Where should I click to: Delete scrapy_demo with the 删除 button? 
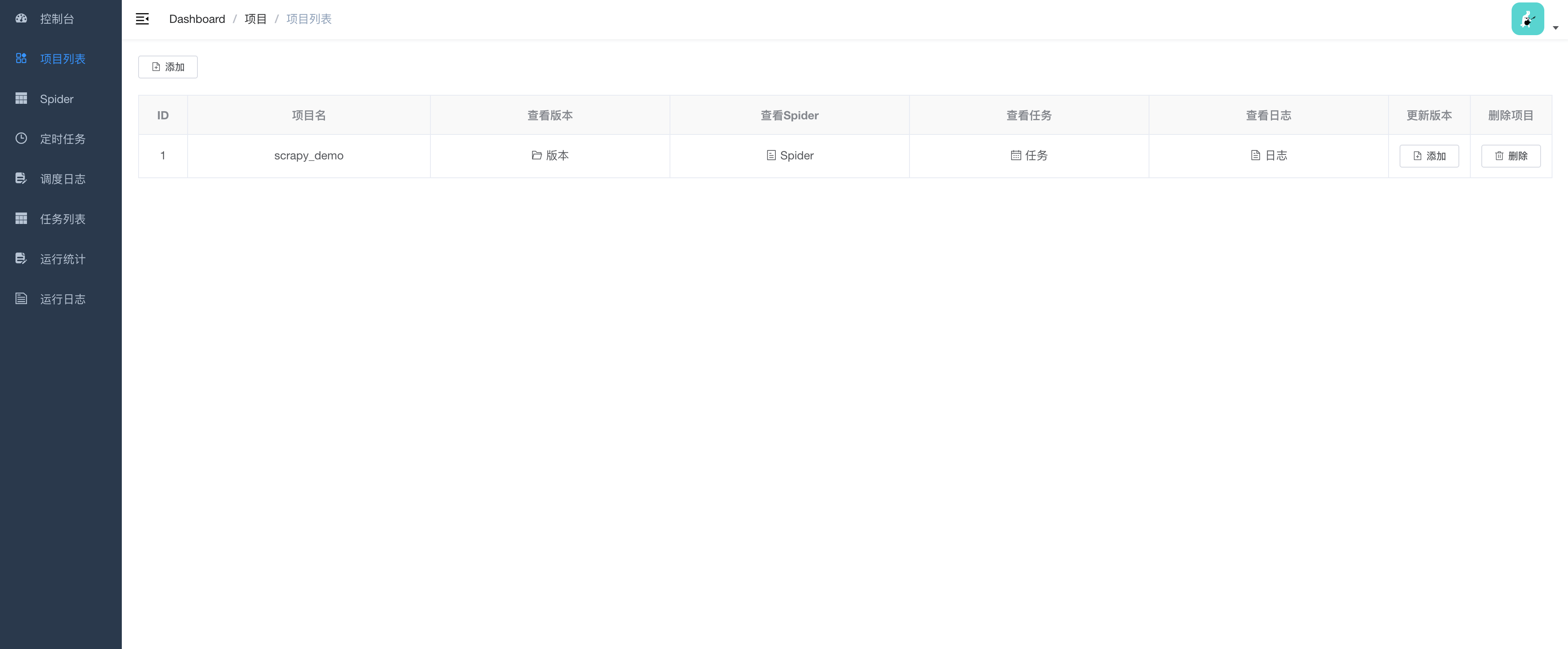pos(1510,156)
